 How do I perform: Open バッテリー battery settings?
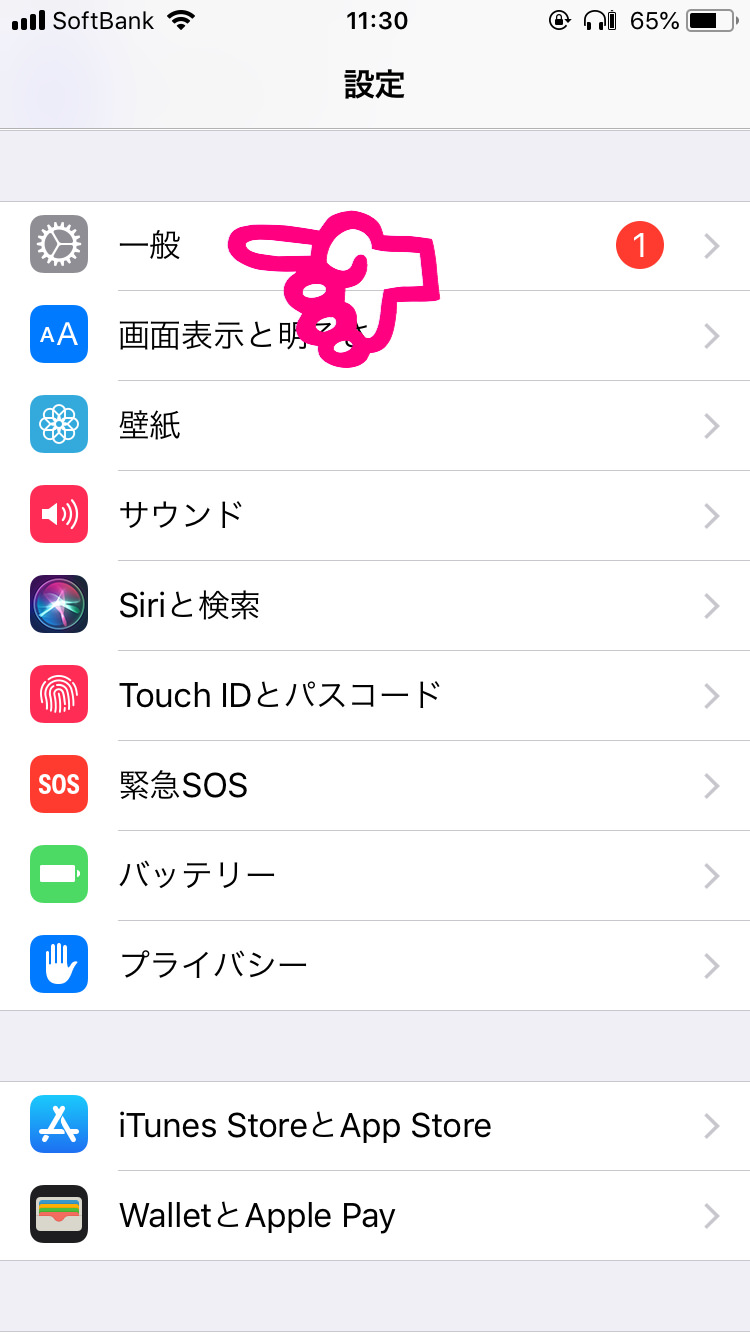coord(198,876)
